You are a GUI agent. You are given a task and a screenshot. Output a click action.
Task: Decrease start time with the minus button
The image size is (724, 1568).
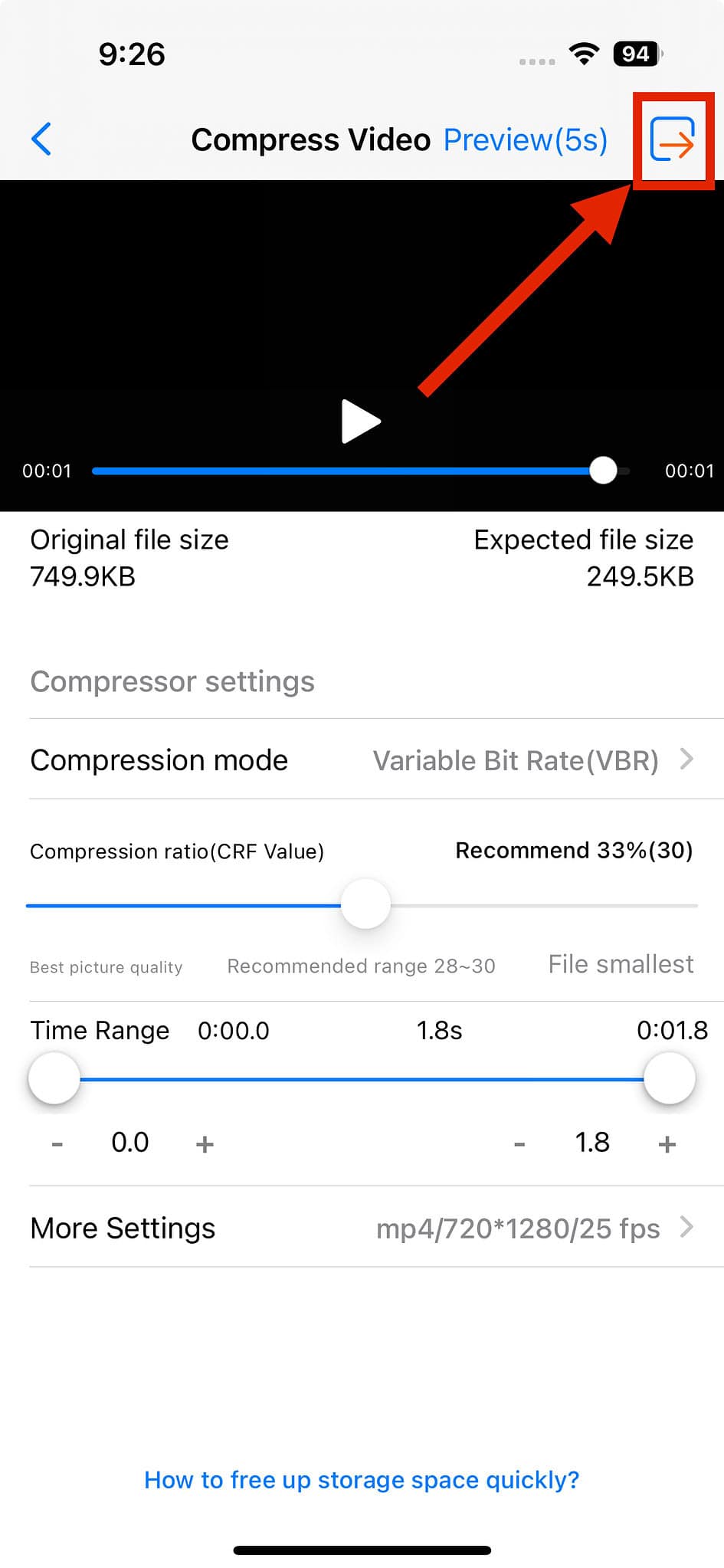pos(56,1143)
